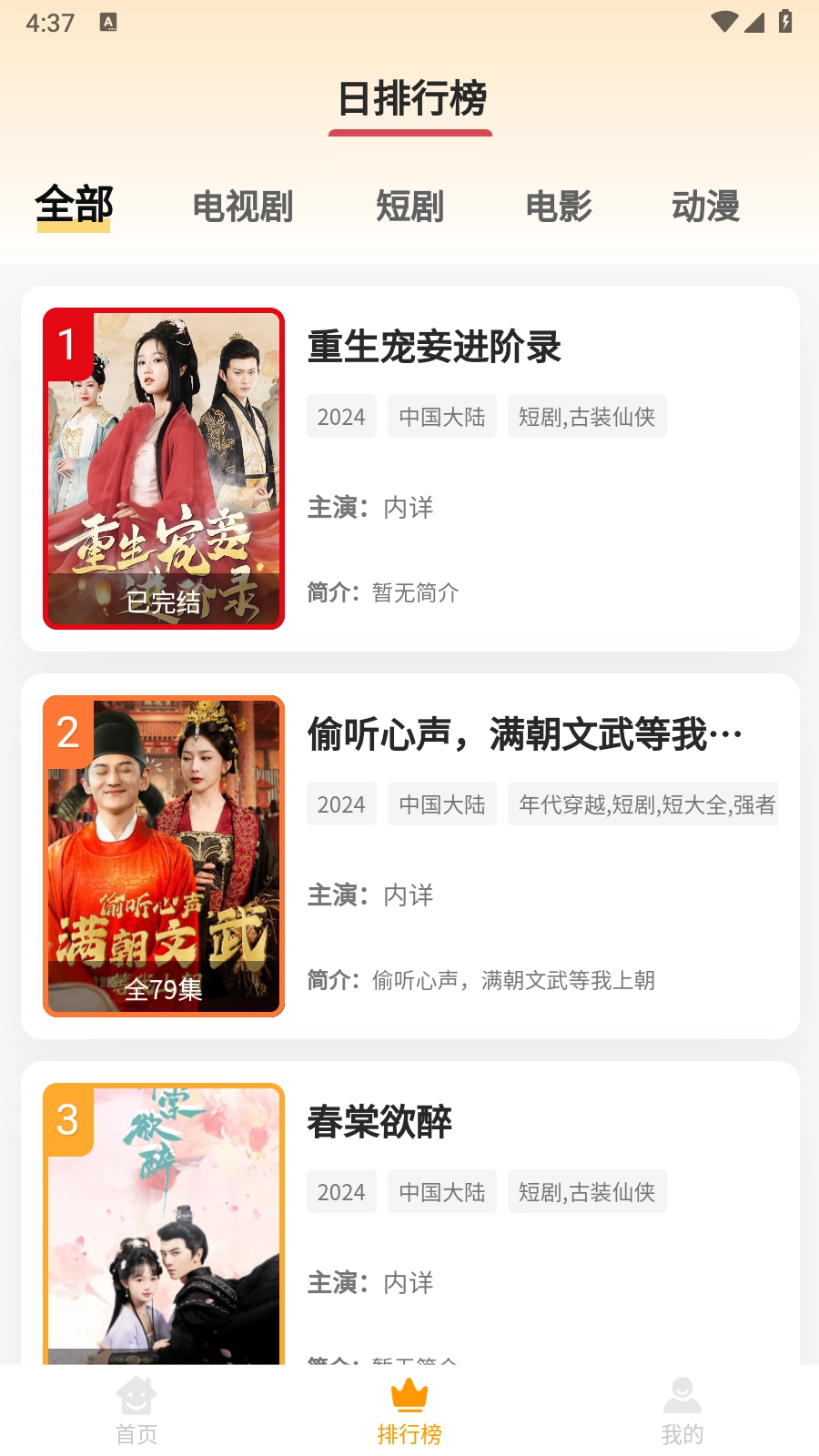Tap the A keyboard indicator icon
Viewport: 819px width, 1456px height.
(109, 23)
